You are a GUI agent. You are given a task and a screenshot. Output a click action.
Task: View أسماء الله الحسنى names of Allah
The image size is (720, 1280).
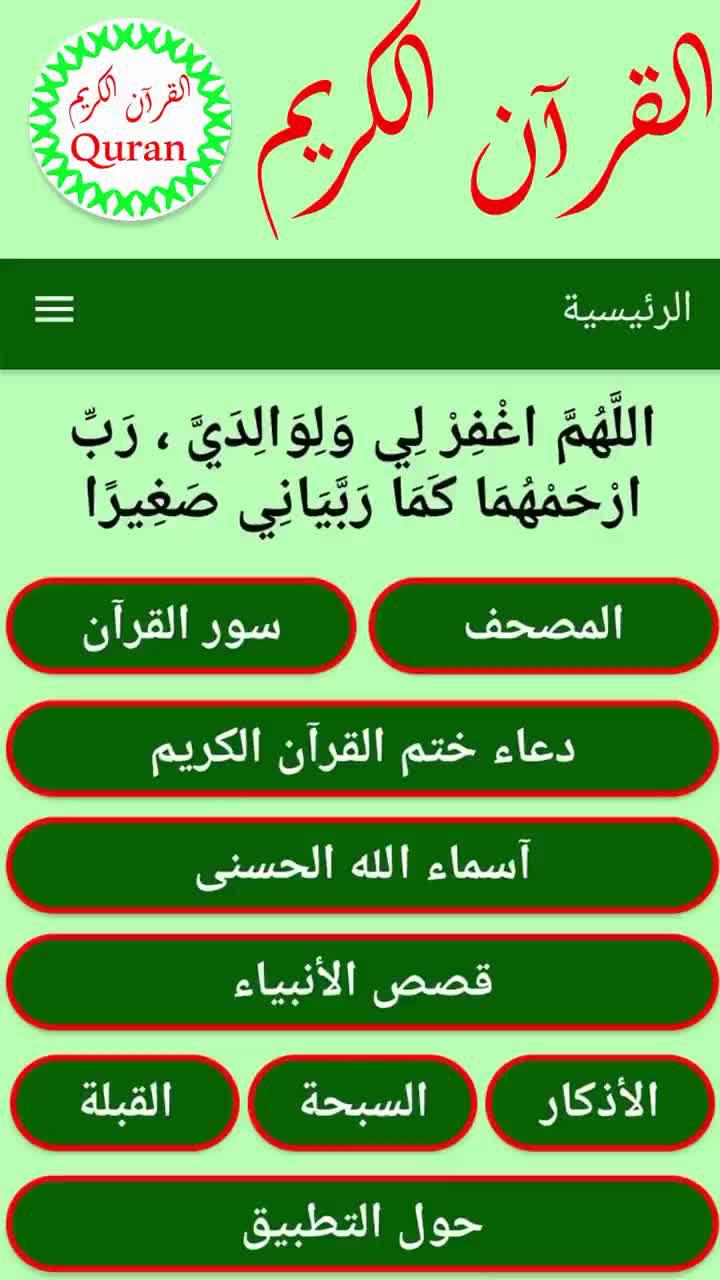click(x=360, y=866)
